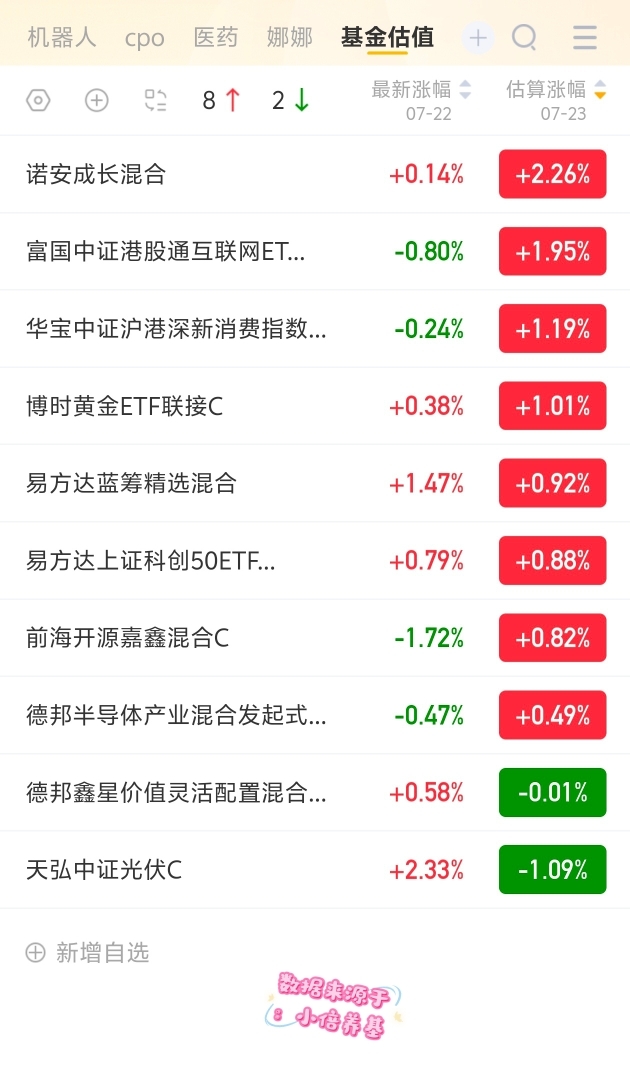
Task: Open the hamburger menu icon
Action: [x=585, y=38]
